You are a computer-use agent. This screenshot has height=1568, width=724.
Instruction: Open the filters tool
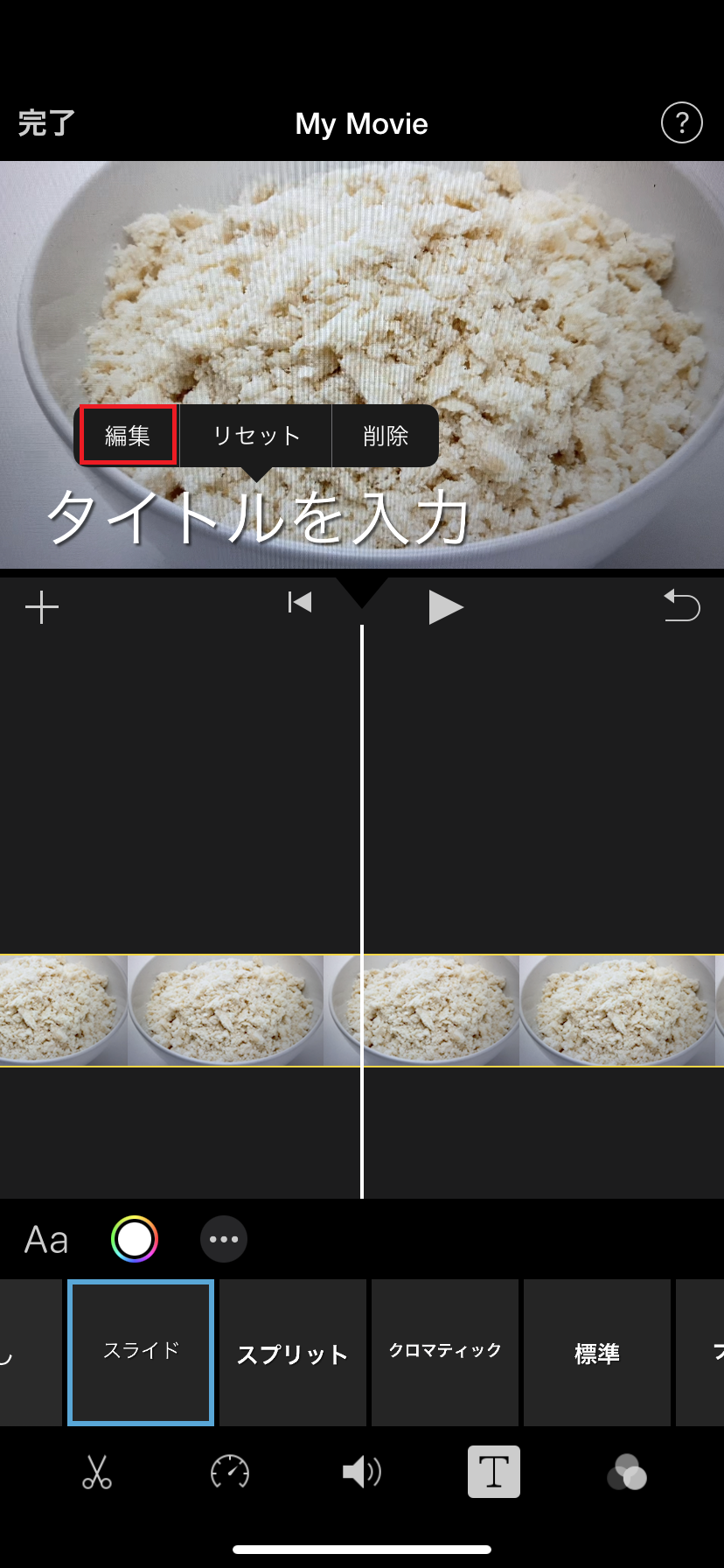click(627, 1472)
